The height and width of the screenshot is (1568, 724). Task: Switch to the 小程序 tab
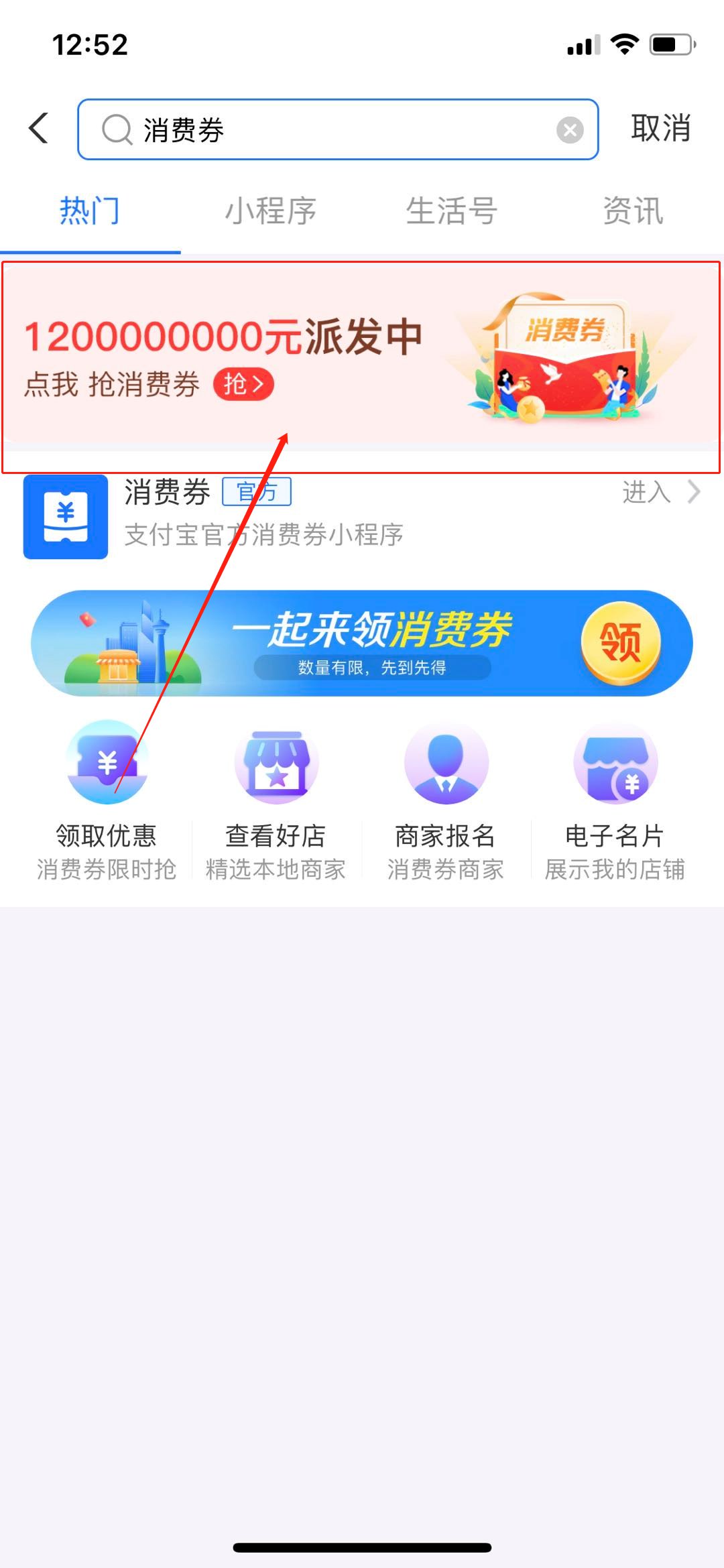pos(270,211)
